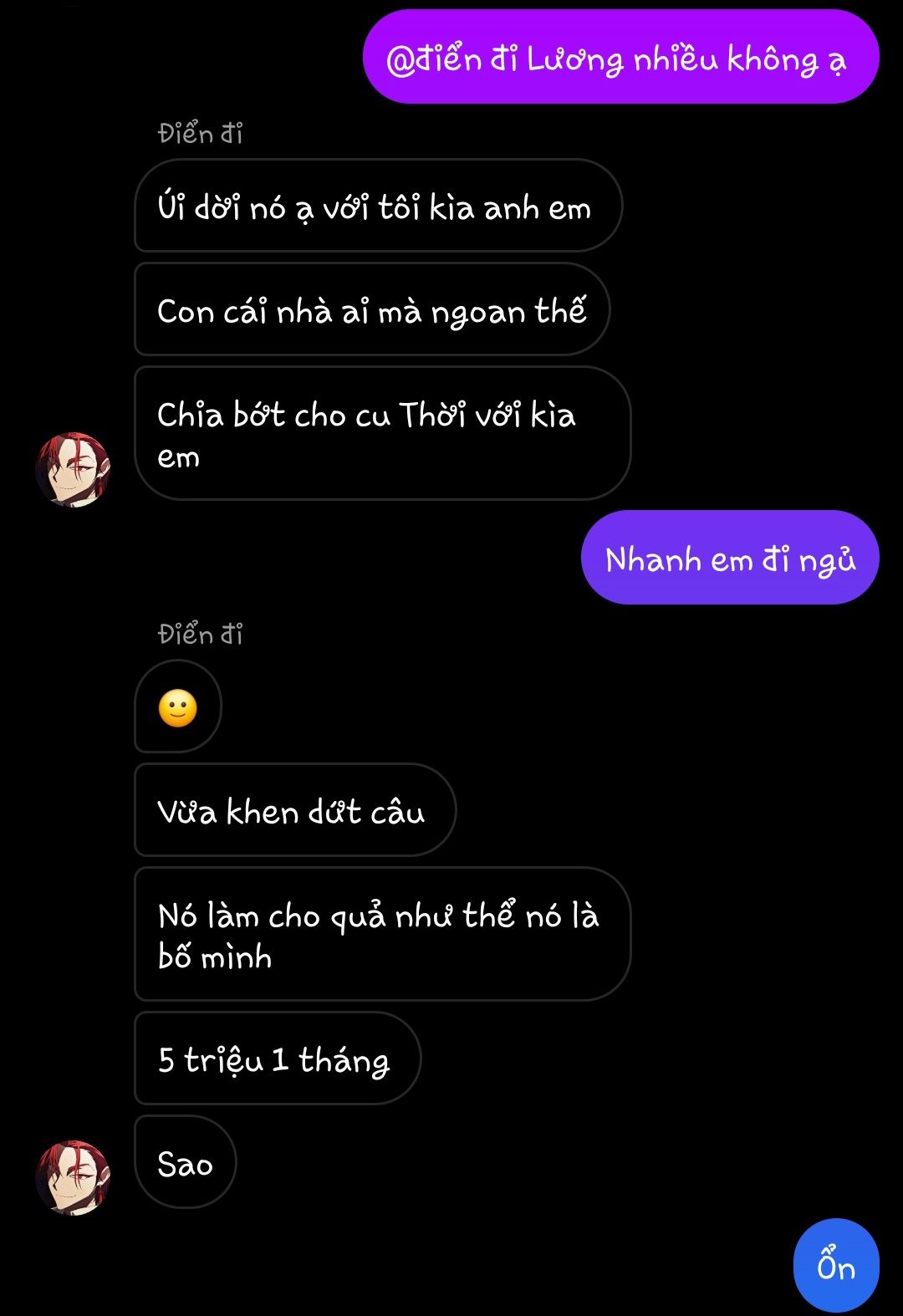Open Điển đi's avatar beside the "Sao" message
The width and height of the screenshot is (903, 1316).
(73, 1177)
